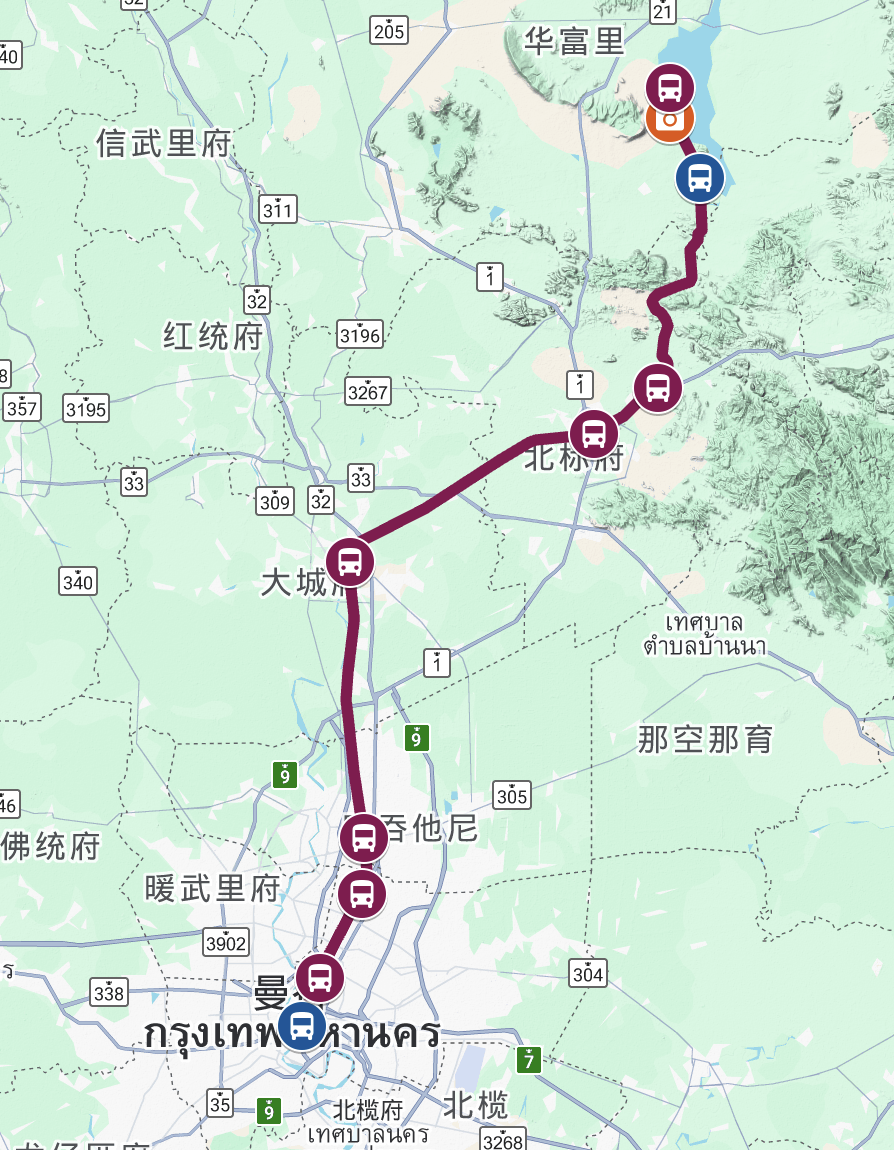894x1150 pixels.
Task: Choose the maroon bus stop above the orange marker
Action: click(670, 87)
